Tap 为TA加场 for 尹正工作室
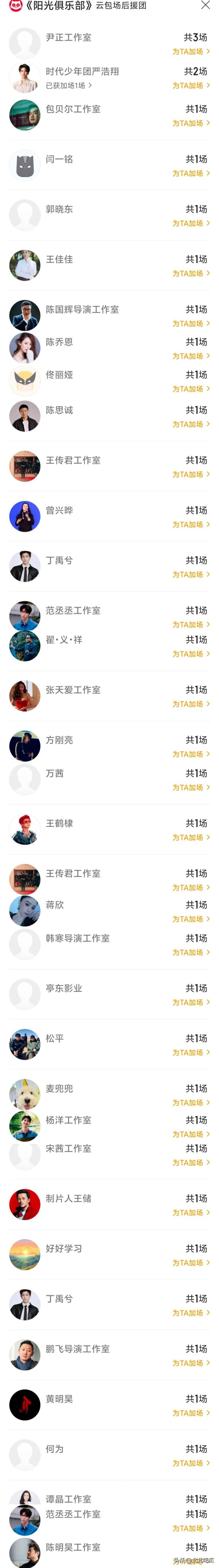 (190, 52)
